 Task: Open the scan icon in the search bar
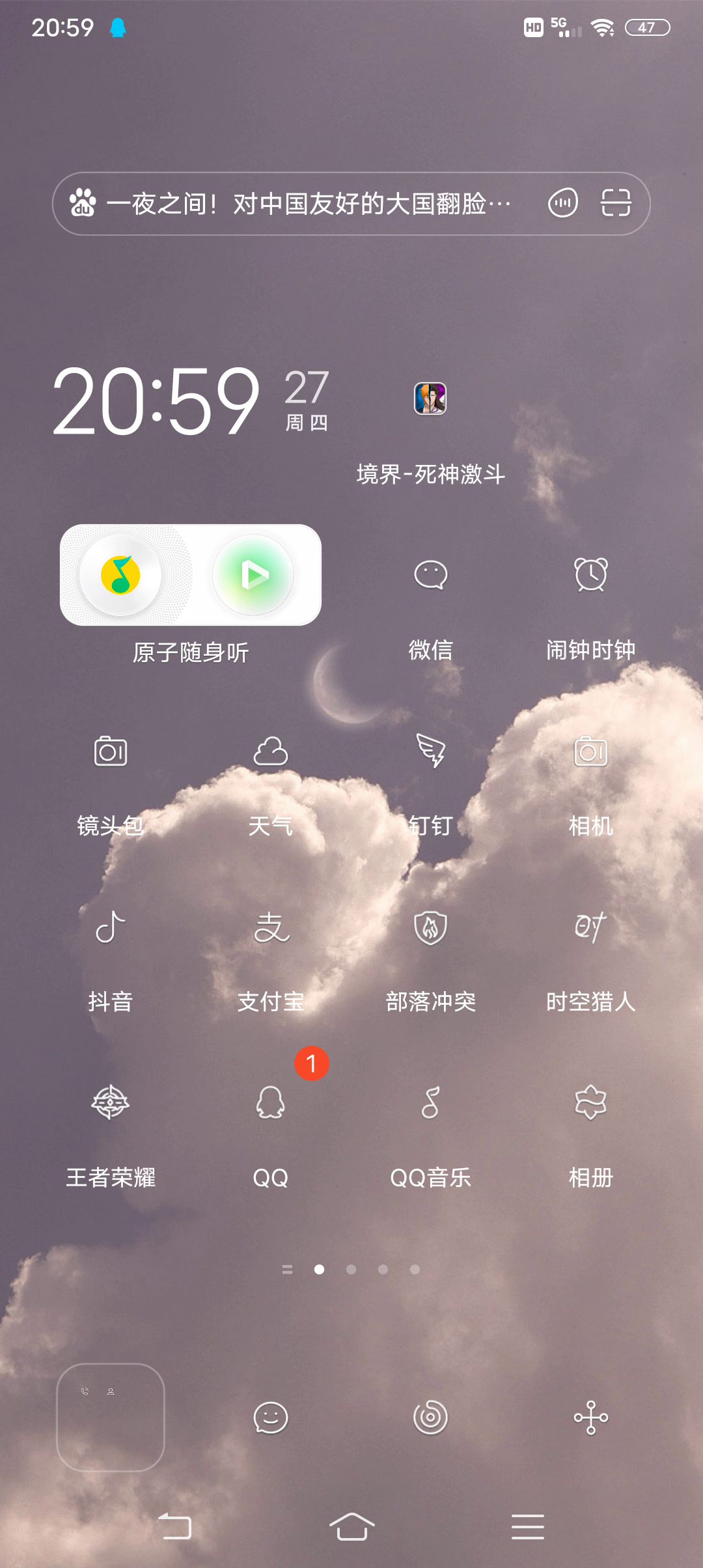click(x=615, y=203)
